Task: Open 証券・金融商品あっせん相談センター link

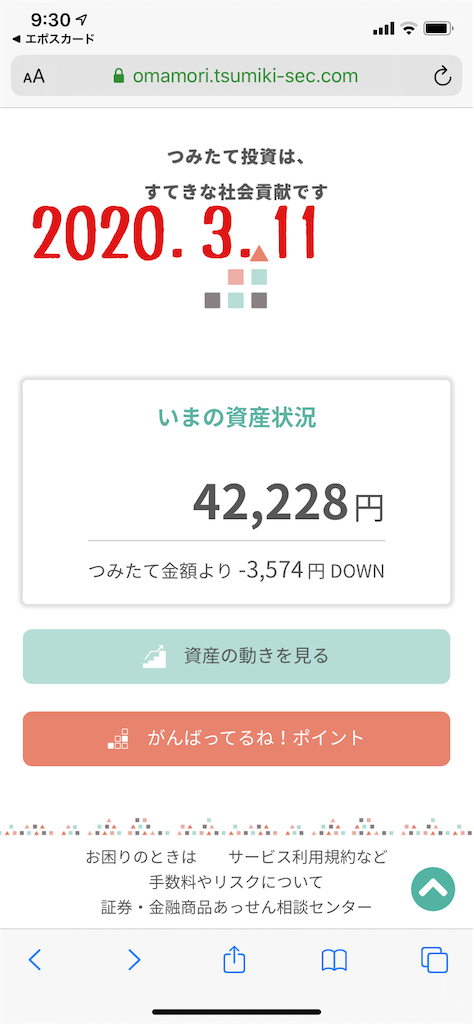Action: pos(236,907)
